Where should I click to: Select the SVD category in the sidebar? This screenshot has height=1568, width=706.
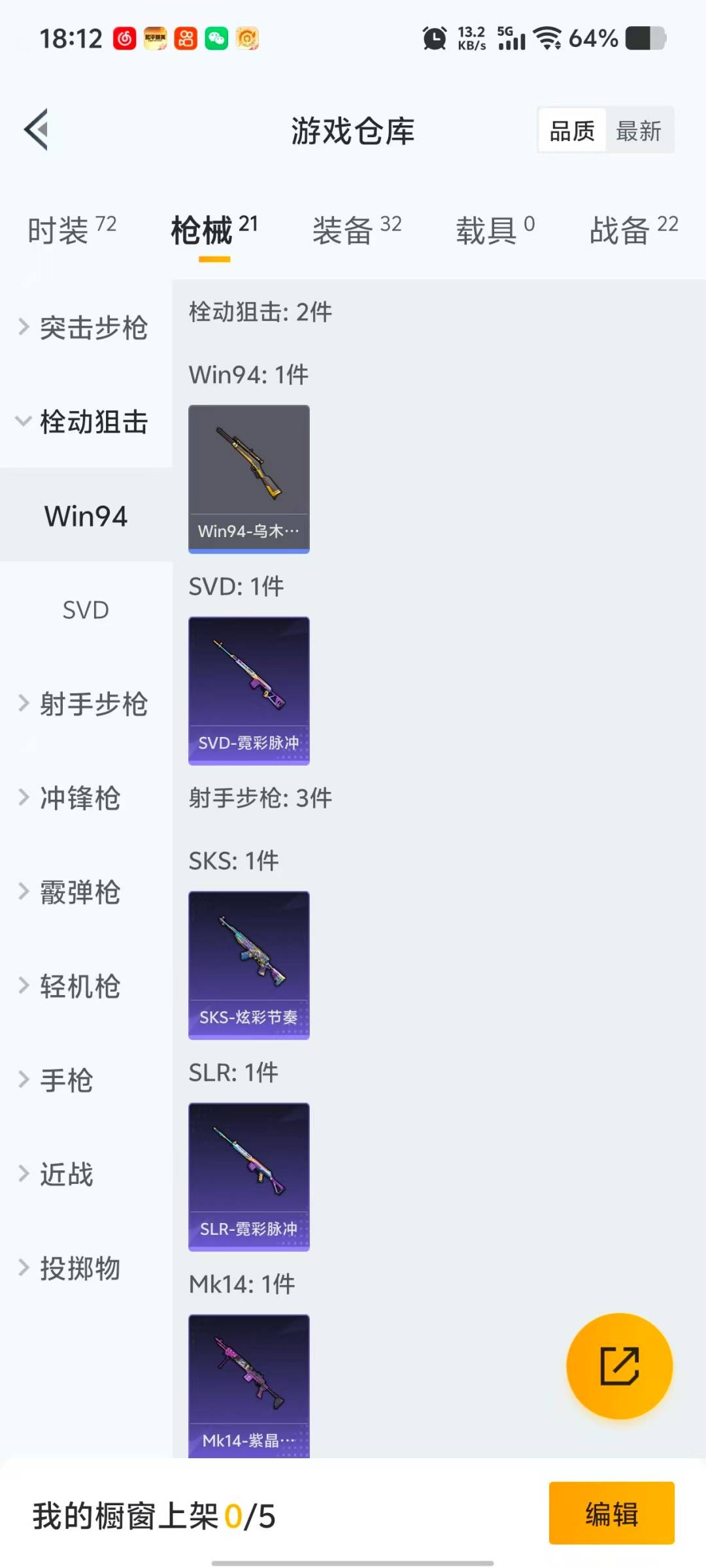(x=86, y=610)
